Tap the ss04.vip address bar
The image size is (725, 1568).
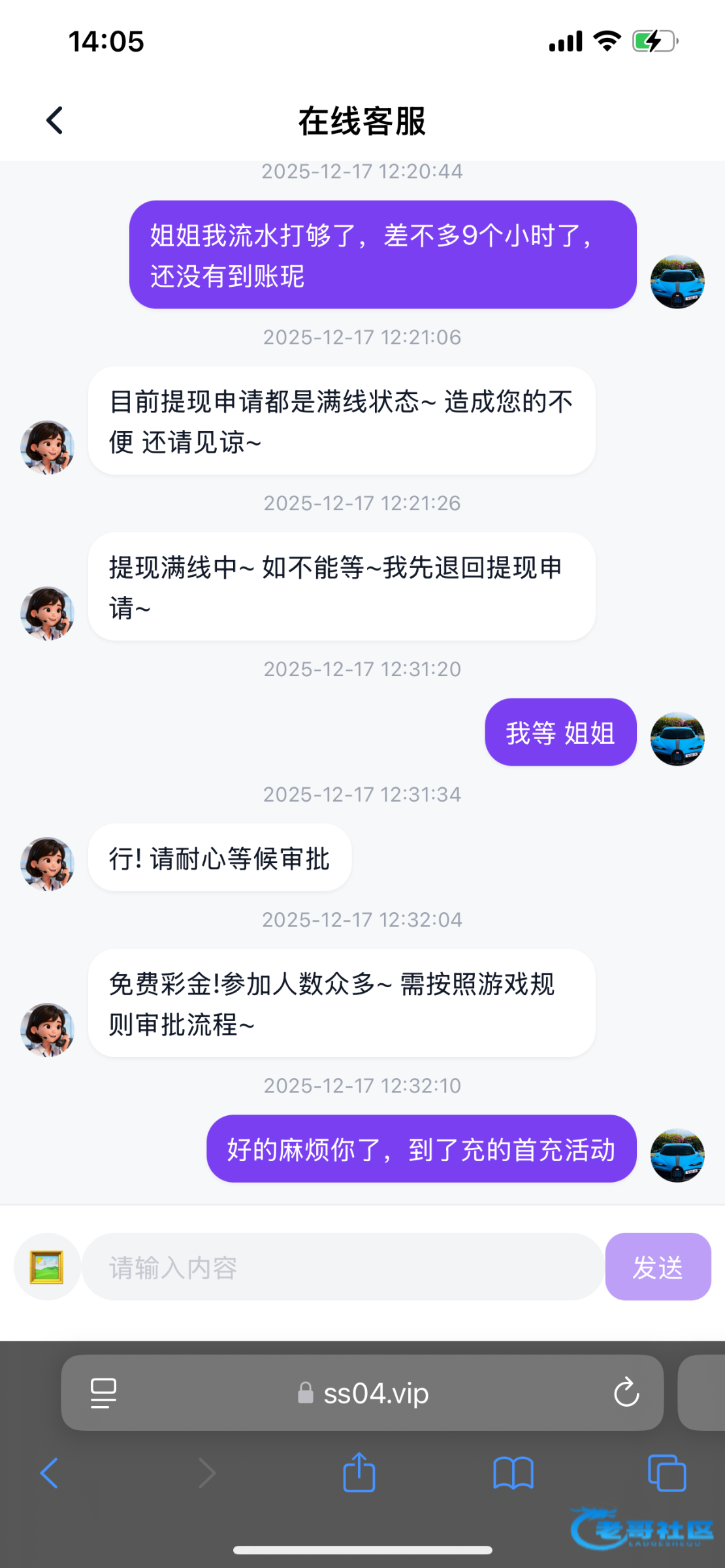point(363,1394)
